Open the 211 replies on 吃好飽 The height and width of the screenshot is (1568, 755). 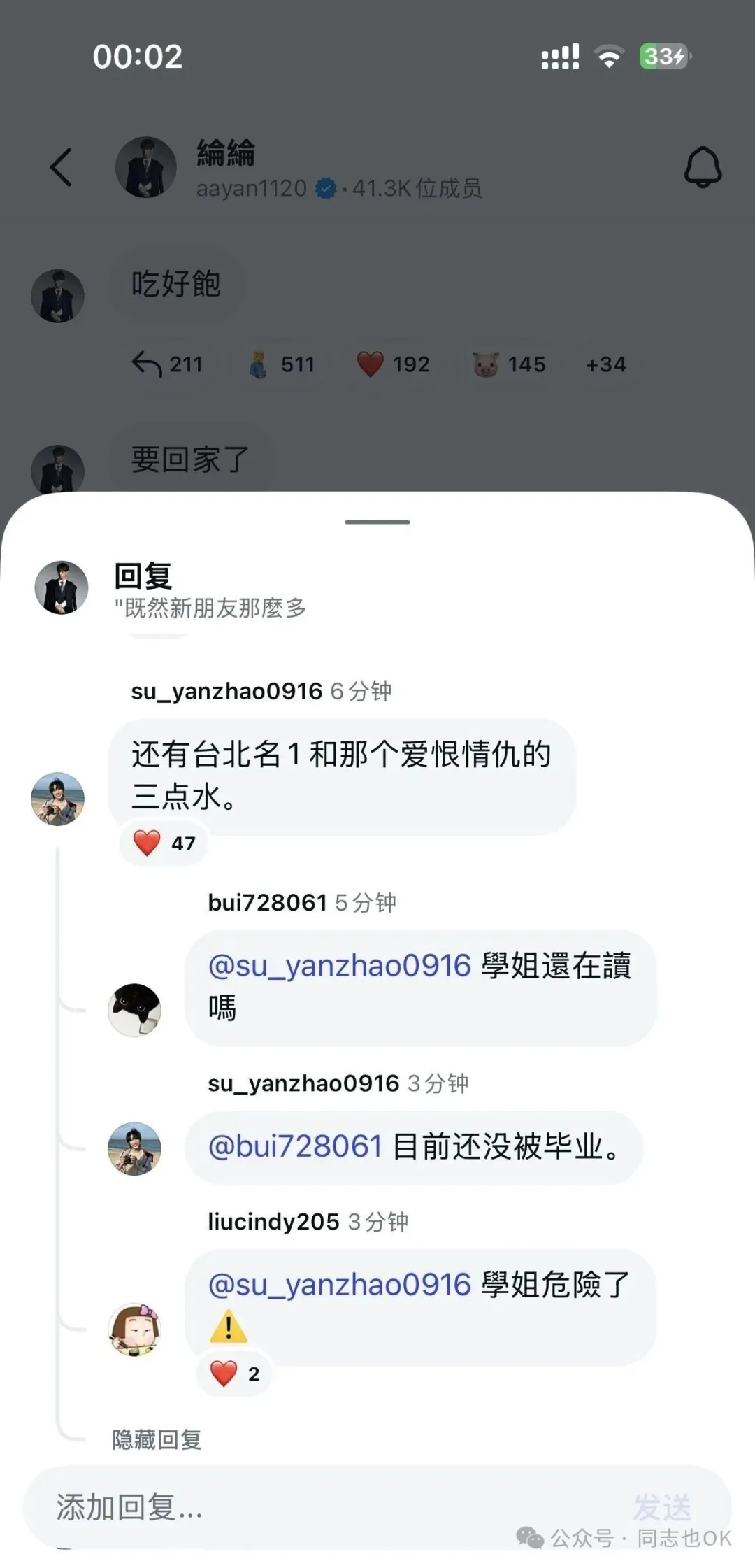click(168, 364)
